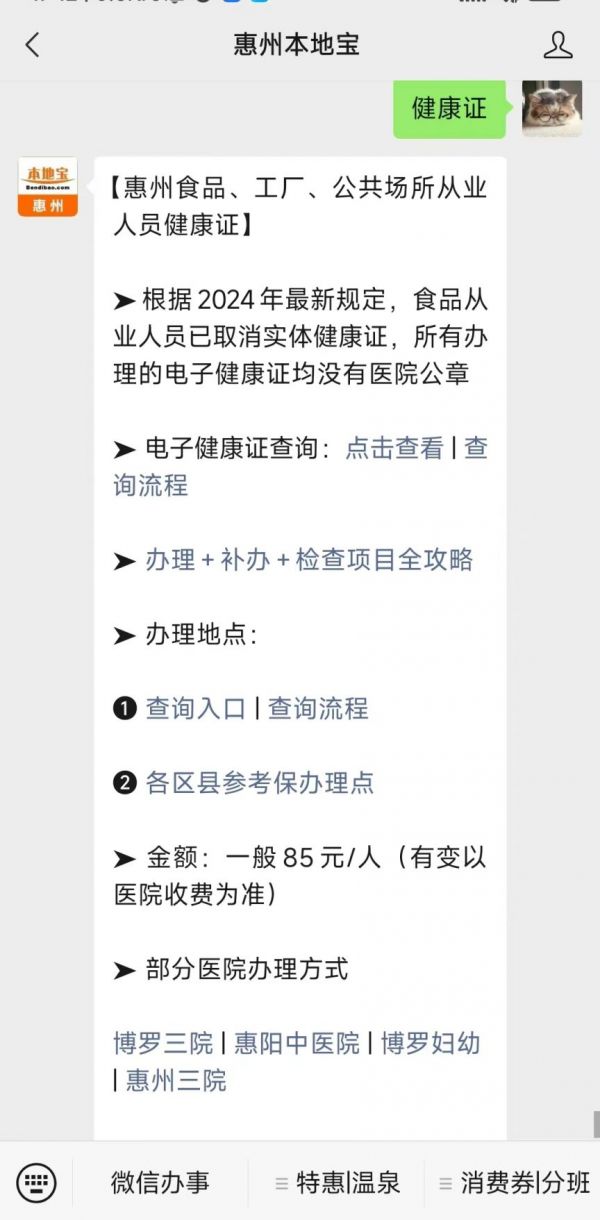Open the 特惠|温泉 menu
Screen dimensions: 600x1220
coord(338,1183)
